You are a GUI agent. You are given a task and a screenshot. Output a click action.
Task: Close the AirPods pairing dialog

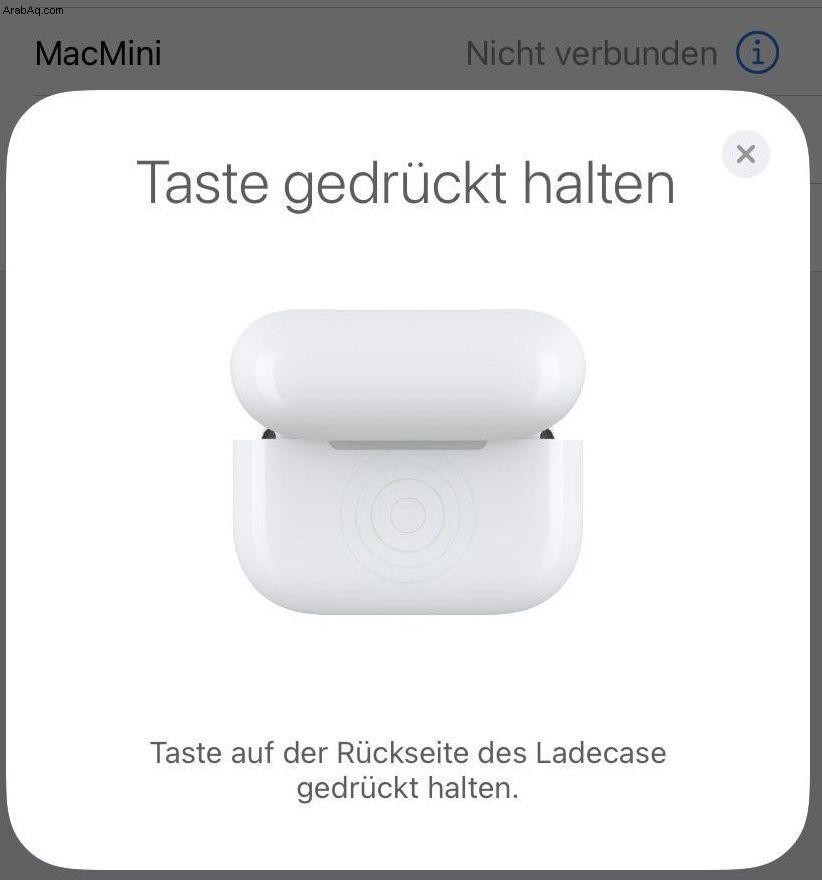click(x=745, y=154)
